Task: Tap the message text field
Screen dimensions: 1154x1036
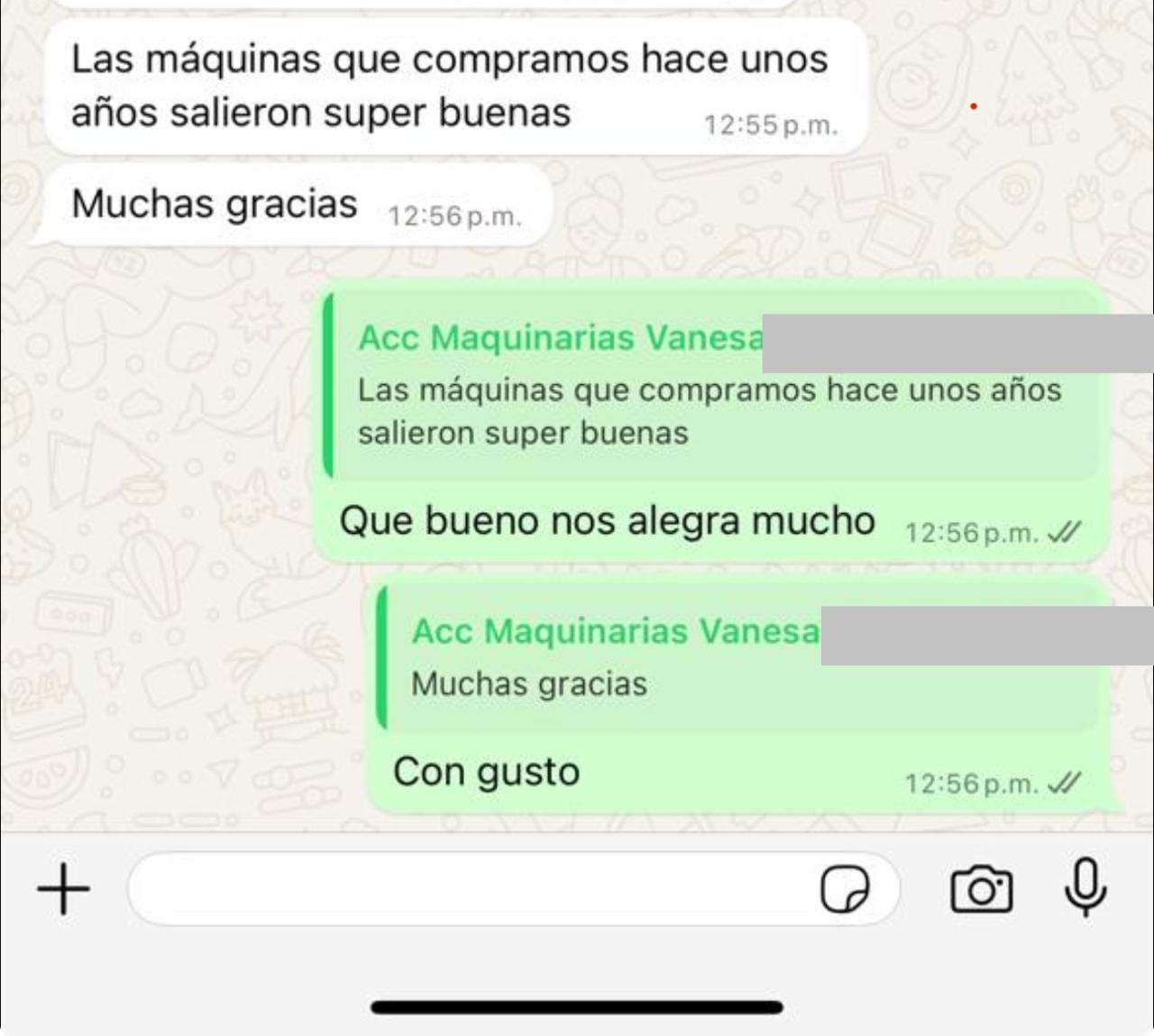Action: (x=469, y=889)
